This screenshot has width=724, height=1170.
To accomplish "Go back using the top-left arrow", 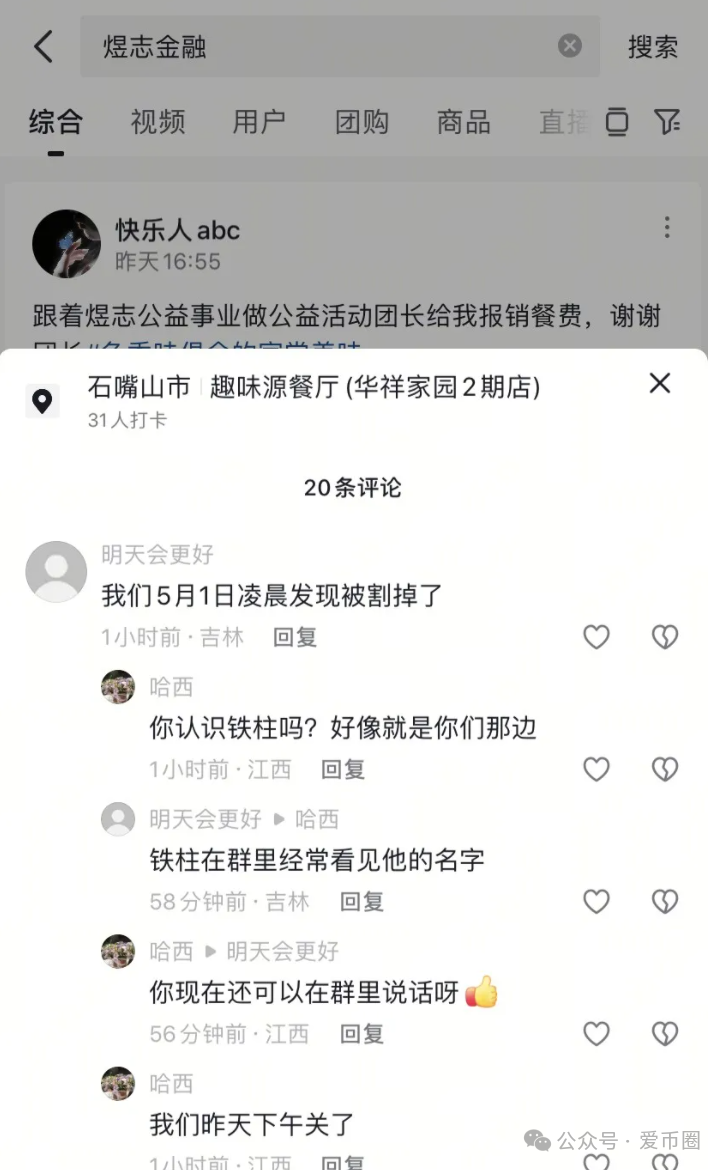I will tap(43, 46).
